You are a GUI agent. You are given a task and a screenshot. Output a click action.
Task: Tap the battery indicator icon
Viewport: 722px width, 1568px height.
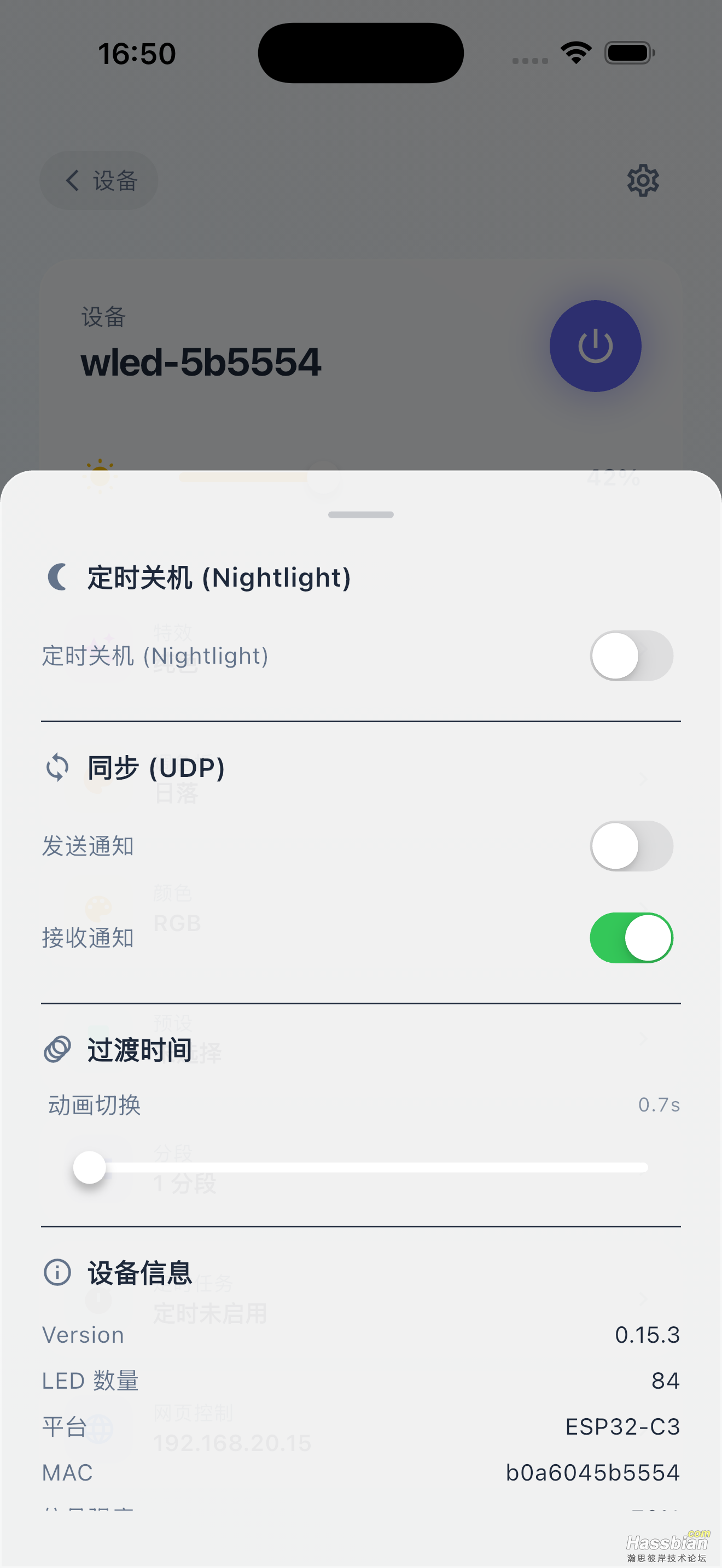pos(630,52)
